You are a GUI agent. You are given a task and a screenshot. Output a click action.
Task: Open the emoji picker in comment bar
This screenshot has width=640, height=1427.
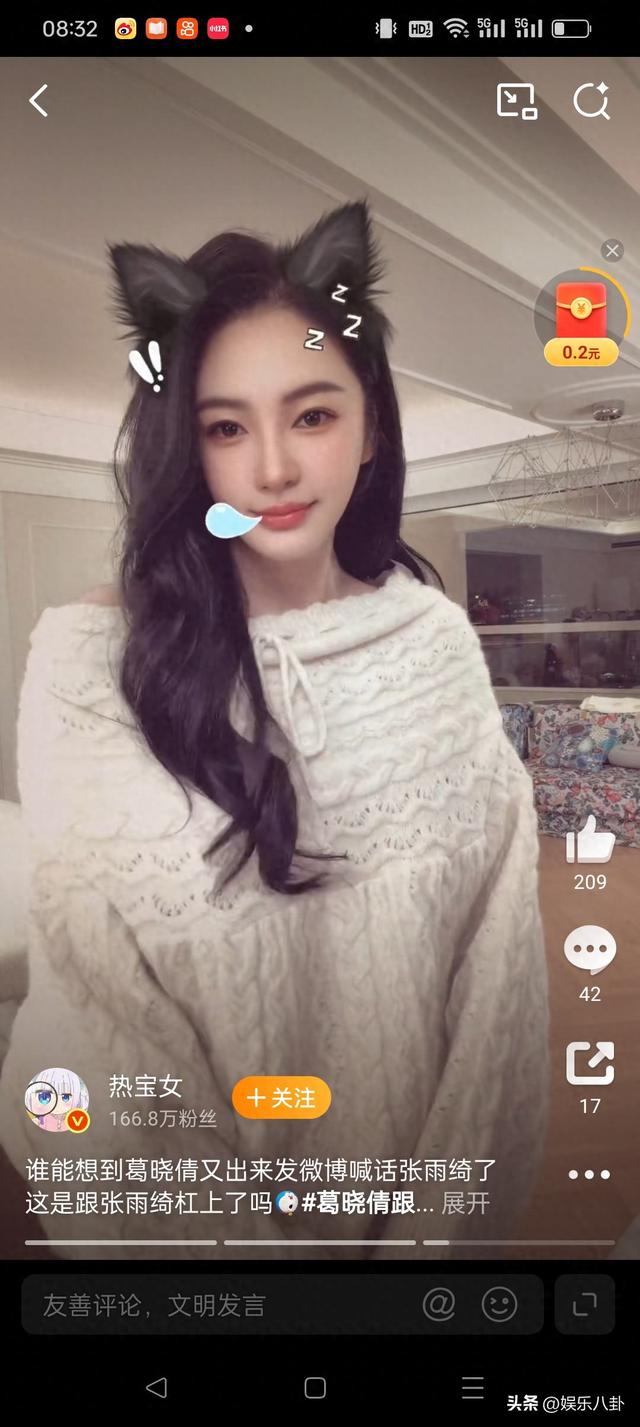point(499,1304)
